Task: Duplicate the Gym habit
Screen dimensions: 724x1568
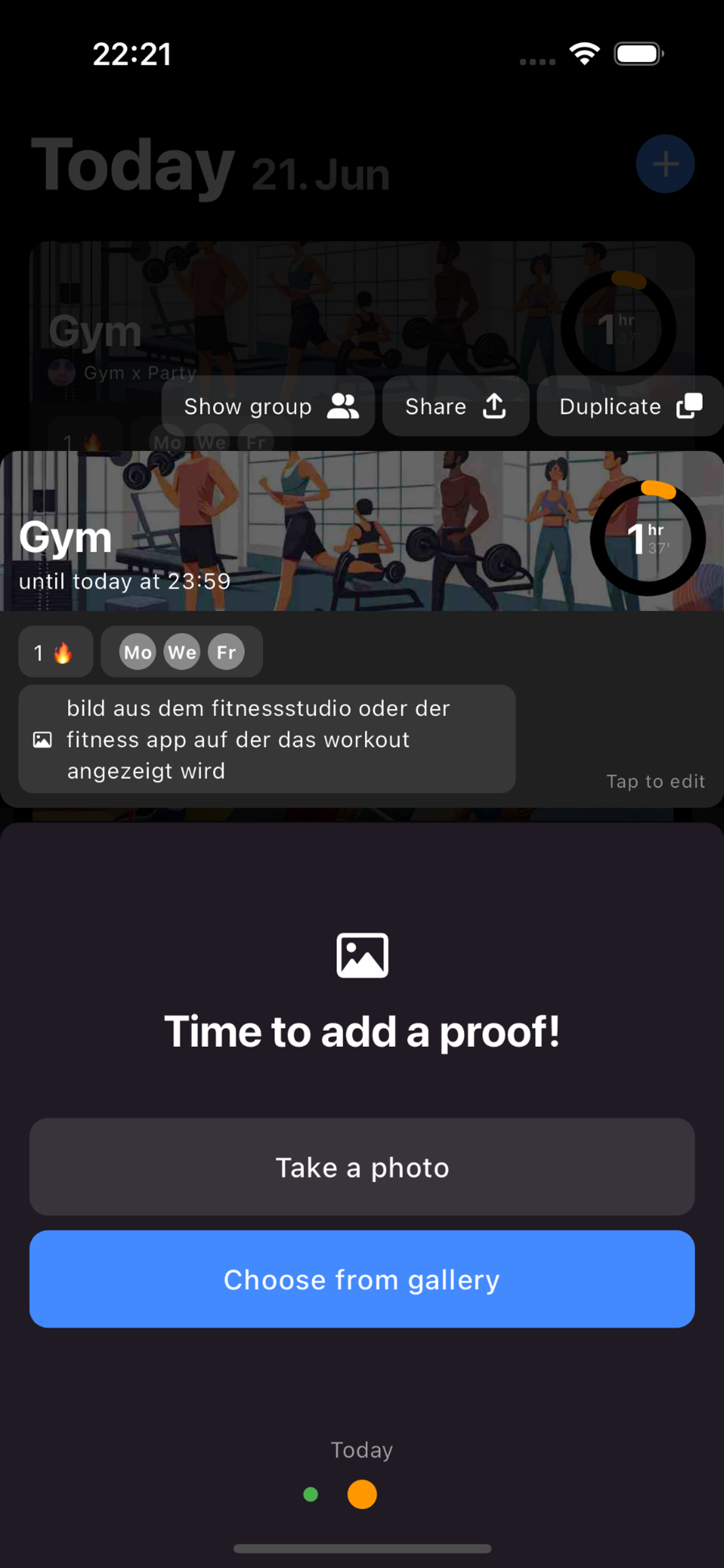Action: pyautogui.click(x=630, y=407)
